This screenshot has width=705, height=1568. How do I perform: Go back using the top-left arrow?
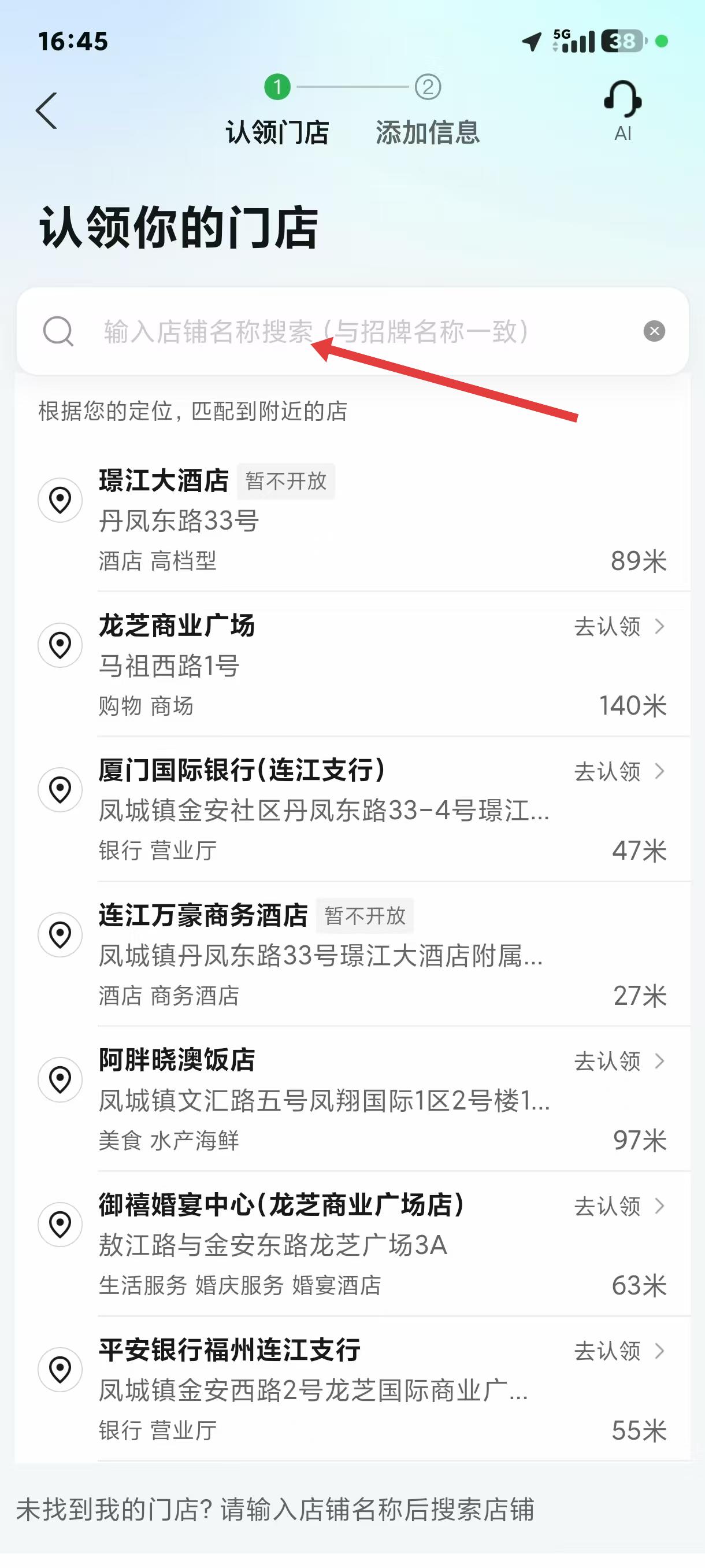tap(46, 111)
